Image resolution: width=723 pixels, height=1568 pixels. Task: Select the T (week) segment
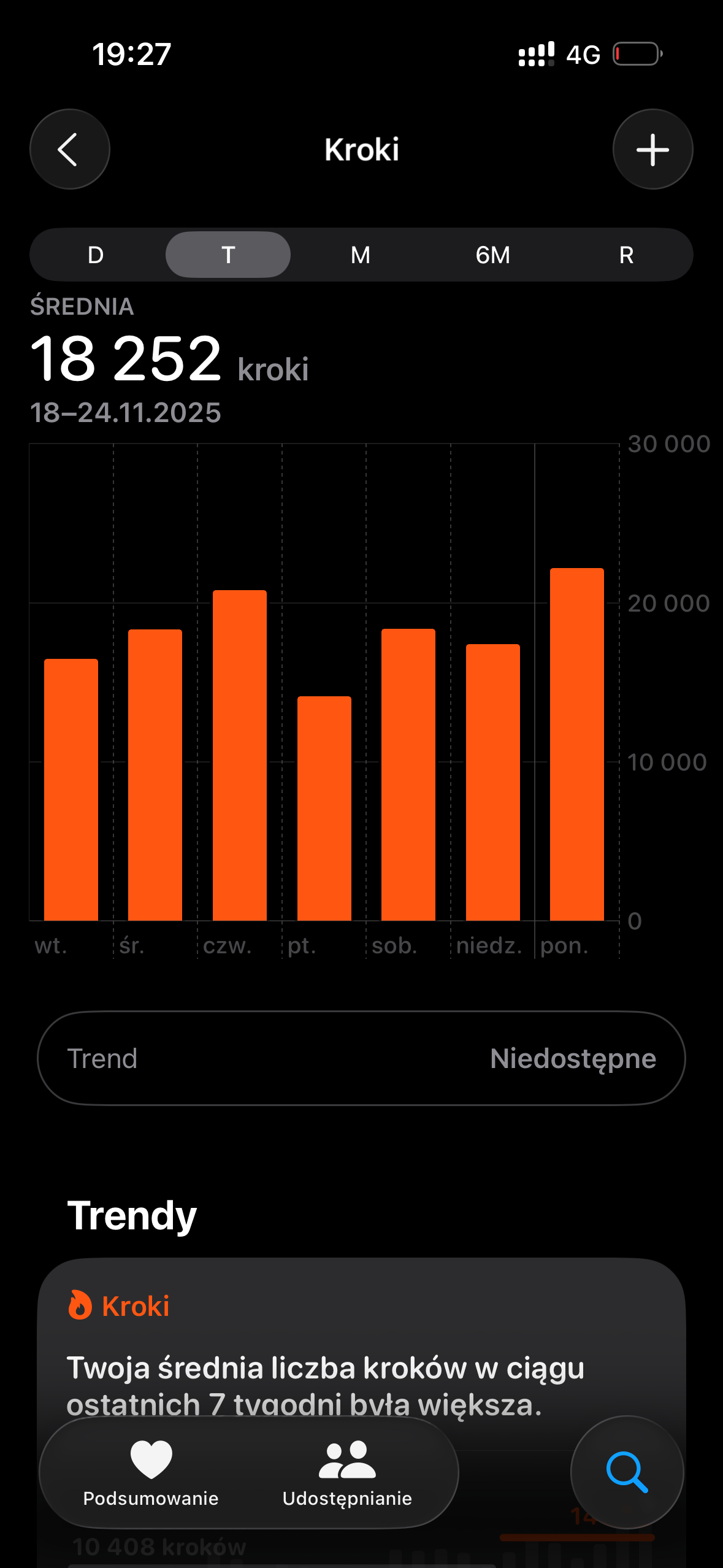coord(228,255)
